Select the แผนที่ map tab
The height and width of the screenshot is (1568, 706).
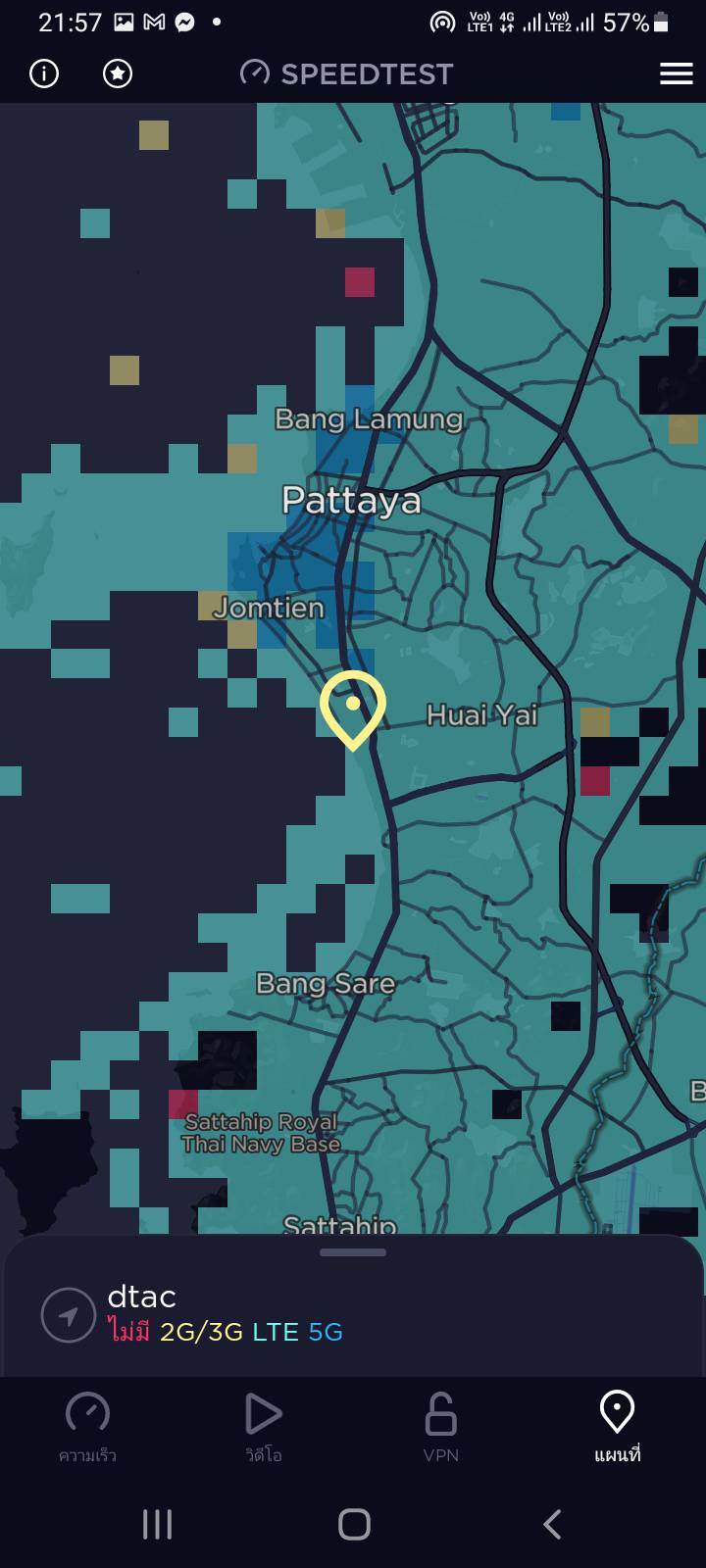618,1428
